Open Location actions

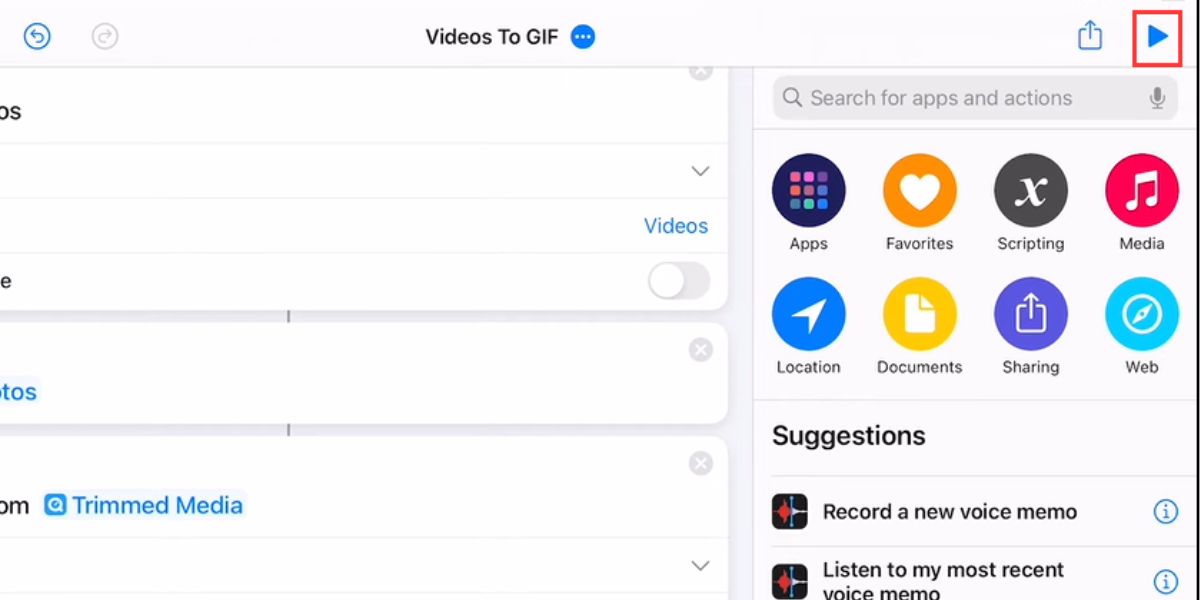pos(808,315)
